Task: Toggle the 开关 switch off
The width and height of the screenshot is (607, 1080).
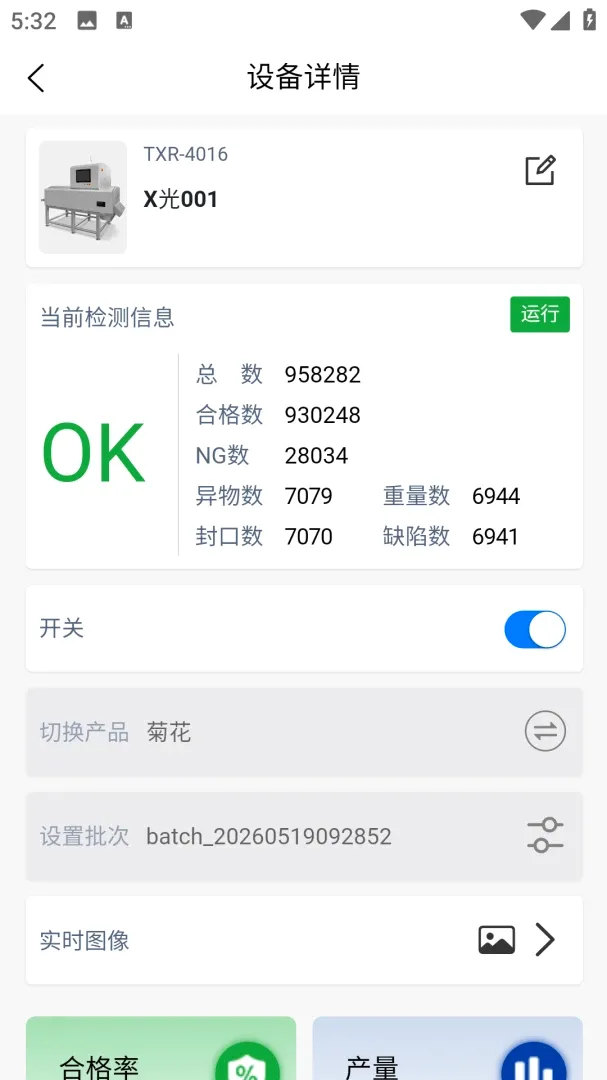Action: [x=535, y=629]
